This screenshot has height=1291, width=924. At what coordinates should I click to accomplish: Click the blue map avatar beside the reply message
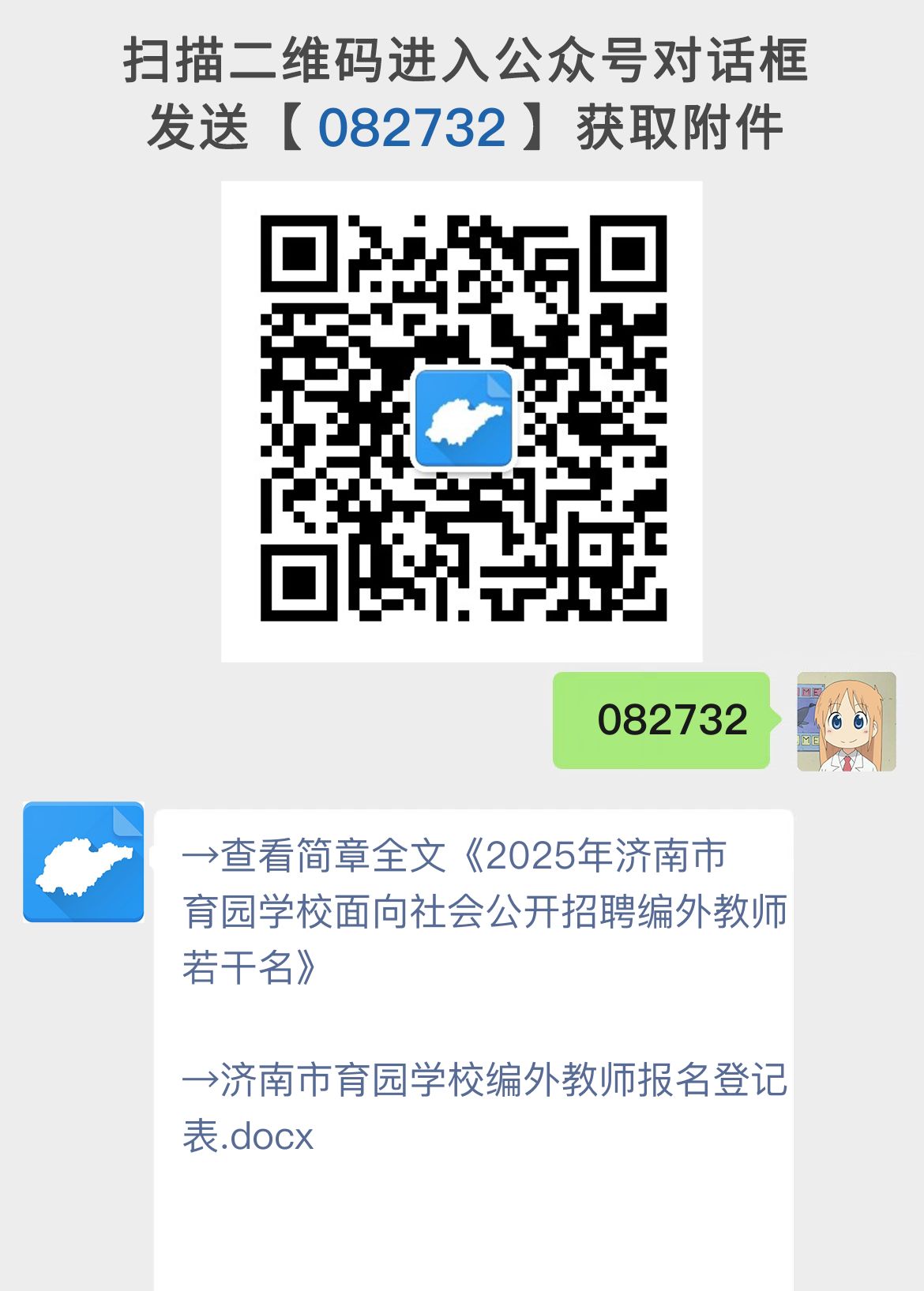point(85,860)
